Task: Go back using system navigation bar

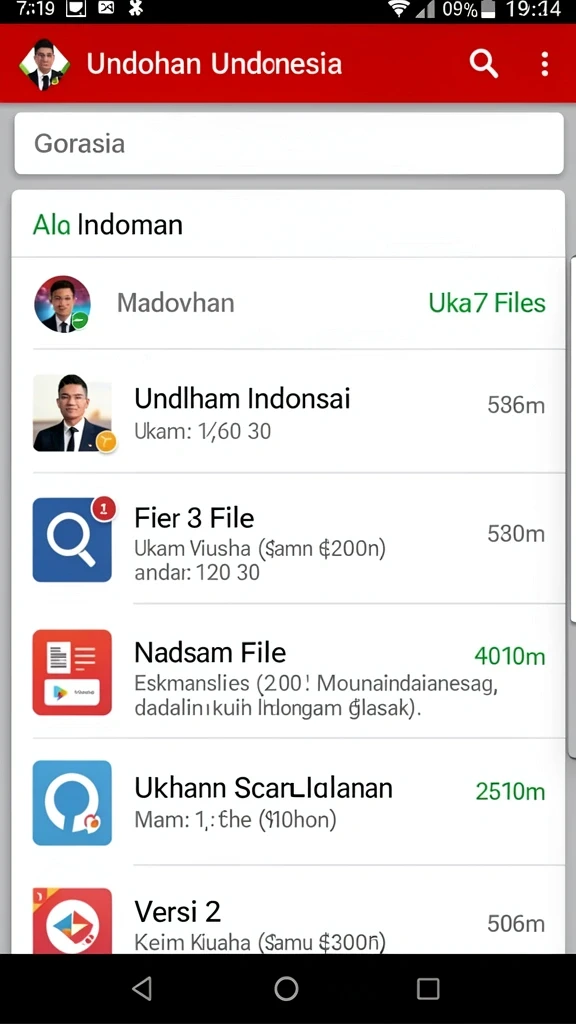Action: point(142,988)
